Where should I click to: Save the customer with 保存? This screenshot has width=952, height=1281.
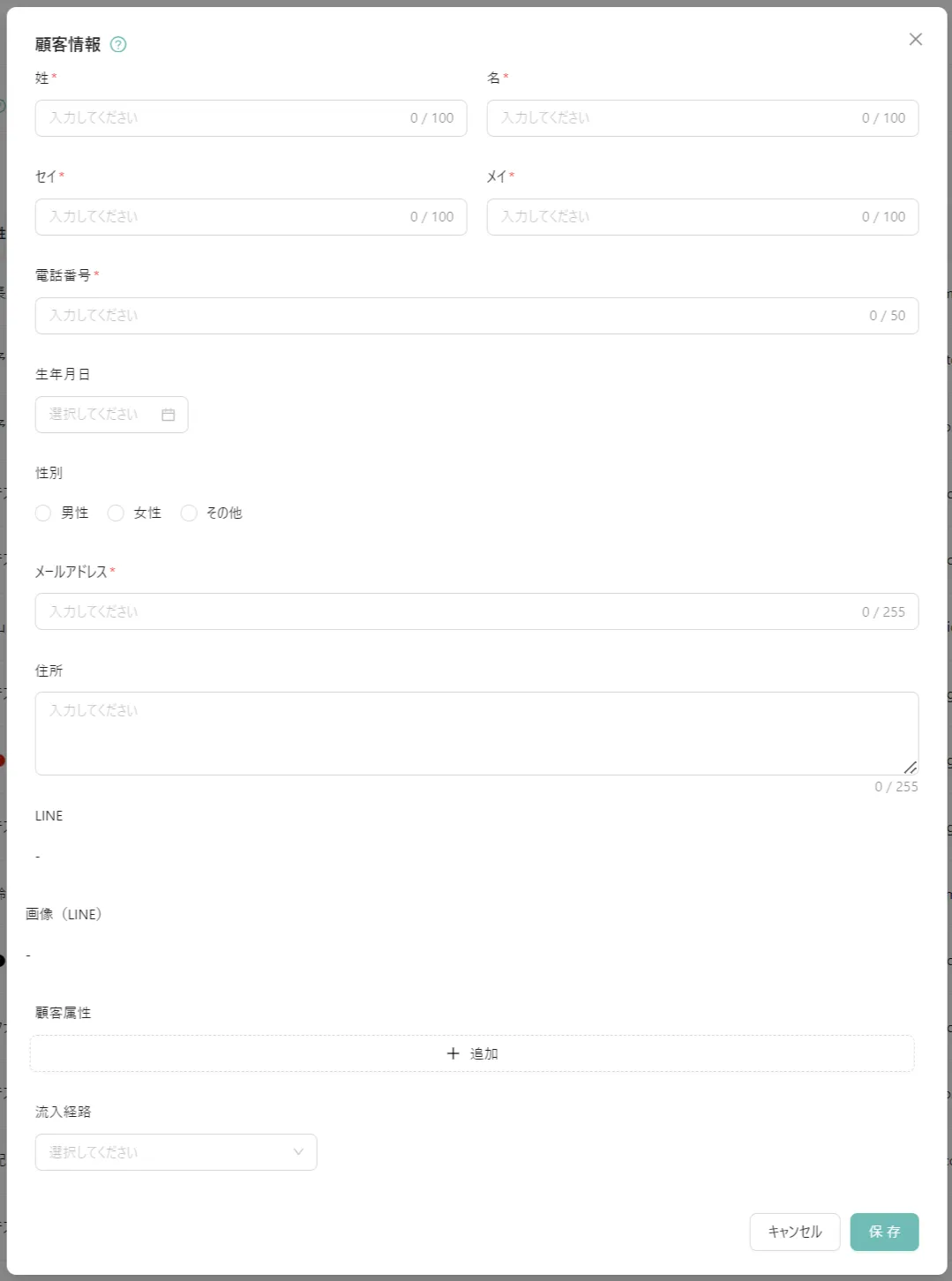[884, 1232]
